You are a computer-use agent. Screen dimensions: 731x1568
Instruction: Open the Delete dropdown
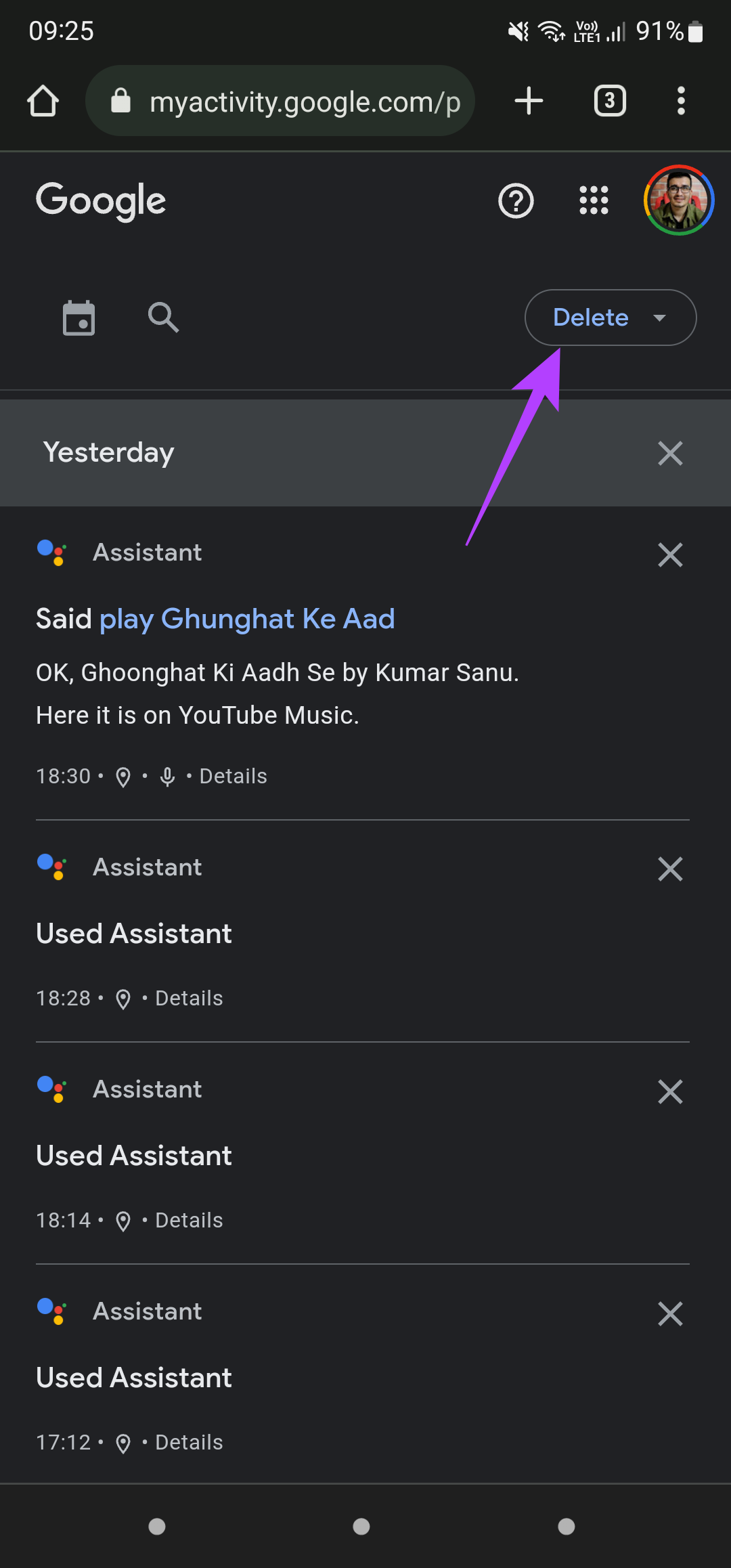(x=611, y=318)
